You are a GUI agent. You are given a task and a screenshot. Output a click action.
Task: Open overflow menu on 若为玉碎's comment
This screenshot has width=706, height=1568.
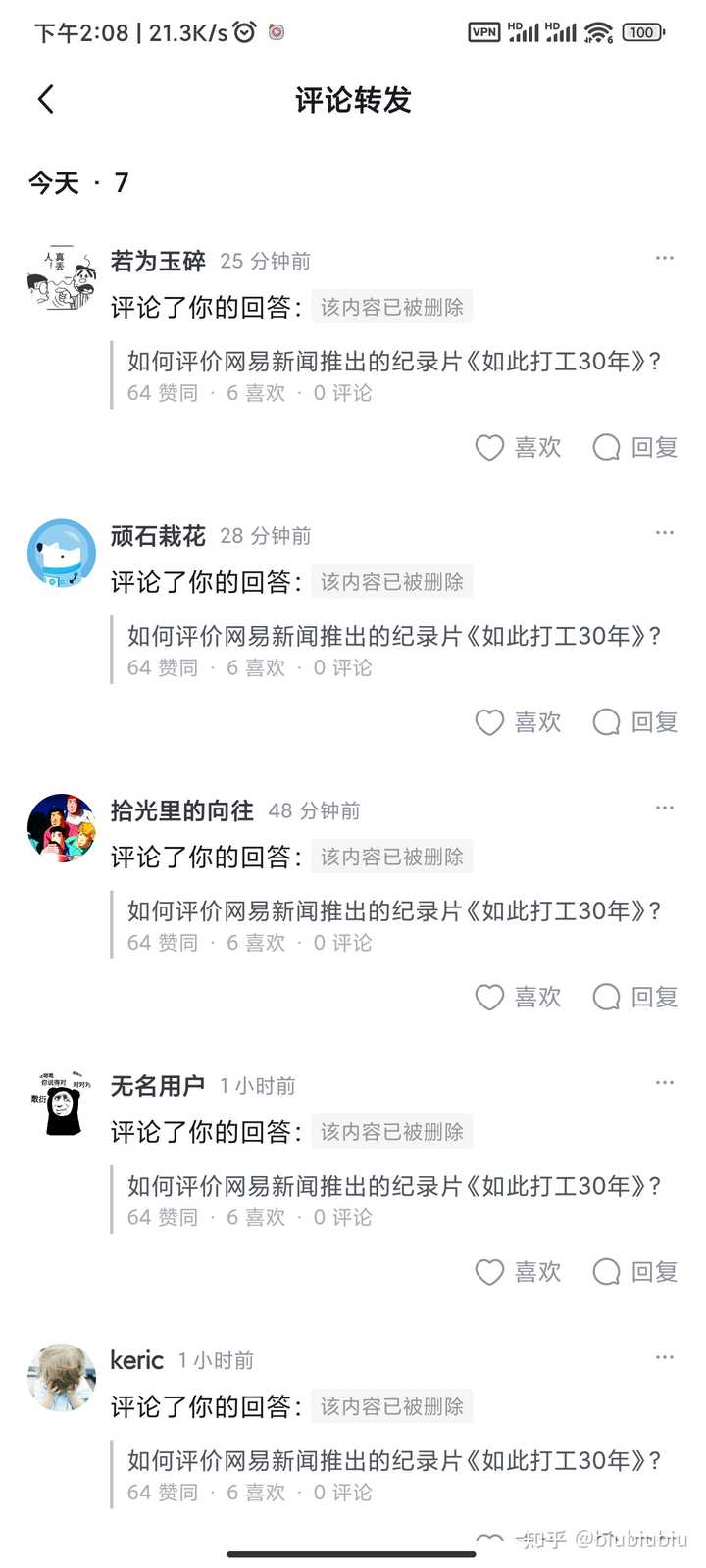[664, 258]
